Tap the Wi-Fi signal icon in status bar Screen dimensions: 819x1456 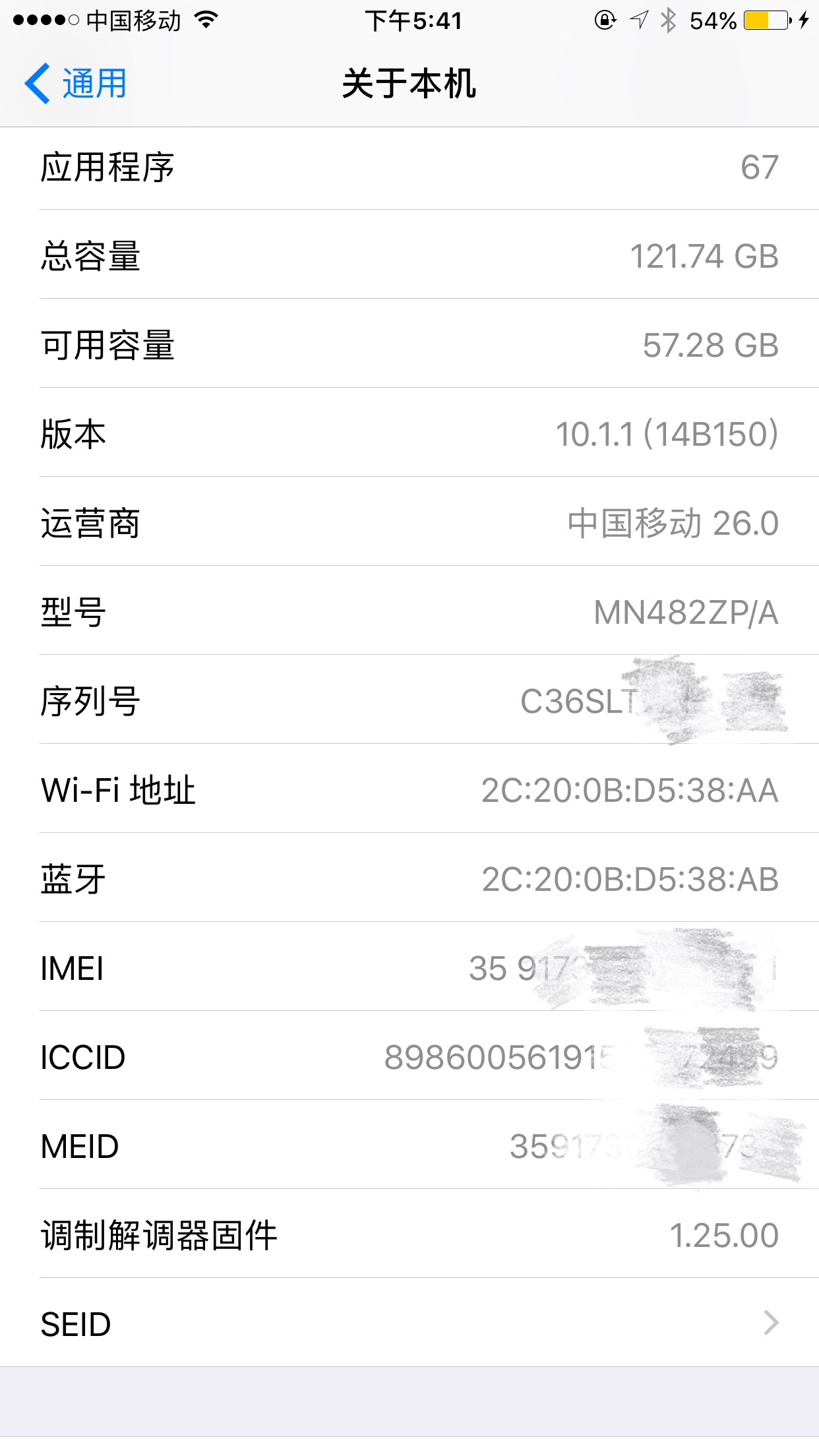204,20
